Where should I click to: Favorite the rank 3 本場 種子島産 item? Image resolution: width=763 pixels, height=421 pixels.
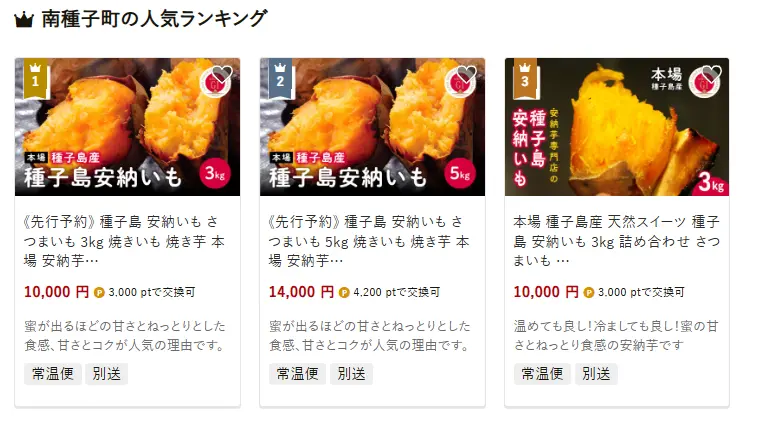point(710,76)
